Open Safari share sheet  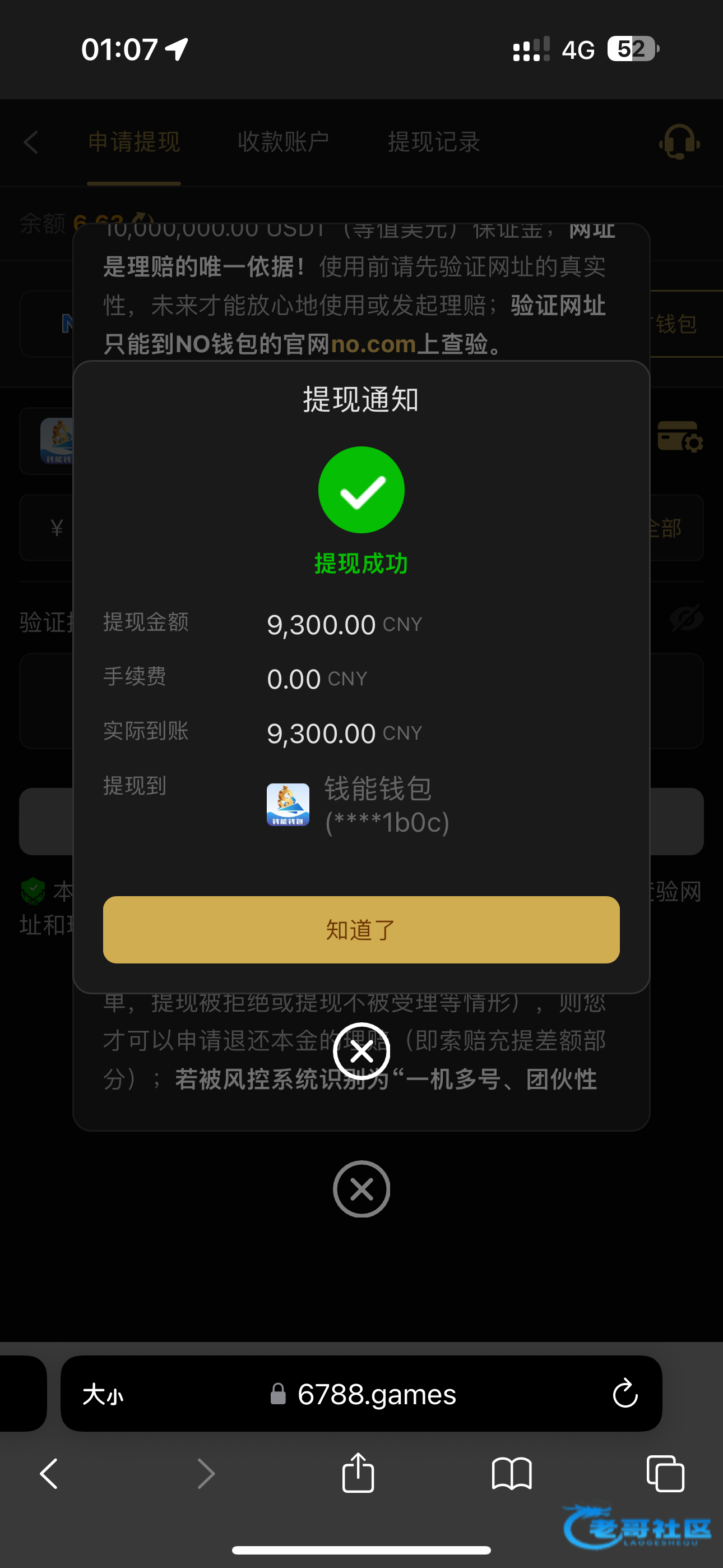(x=358, y=1474)
